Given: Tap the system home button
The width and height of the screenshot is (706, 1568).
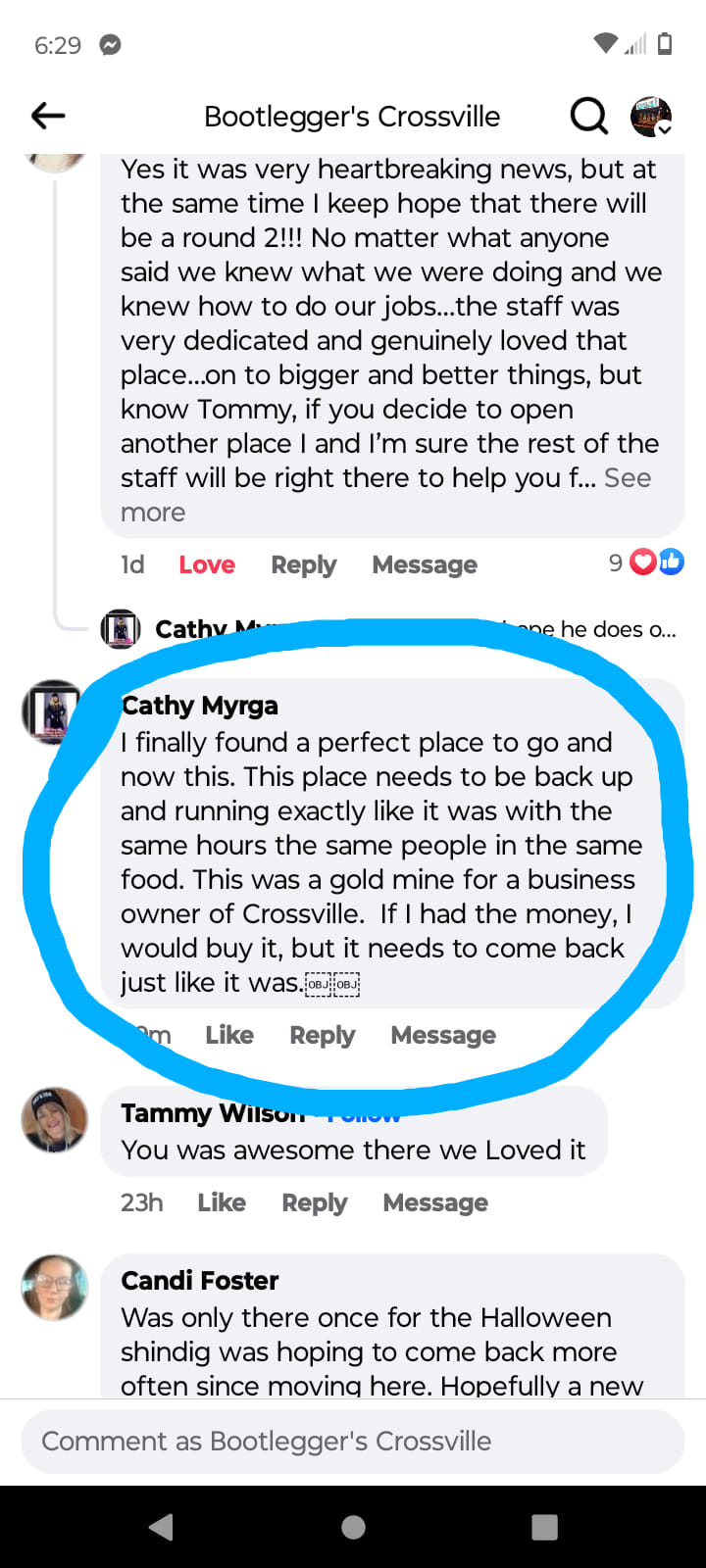Looking at the screenshot, I should point(353,1527).
